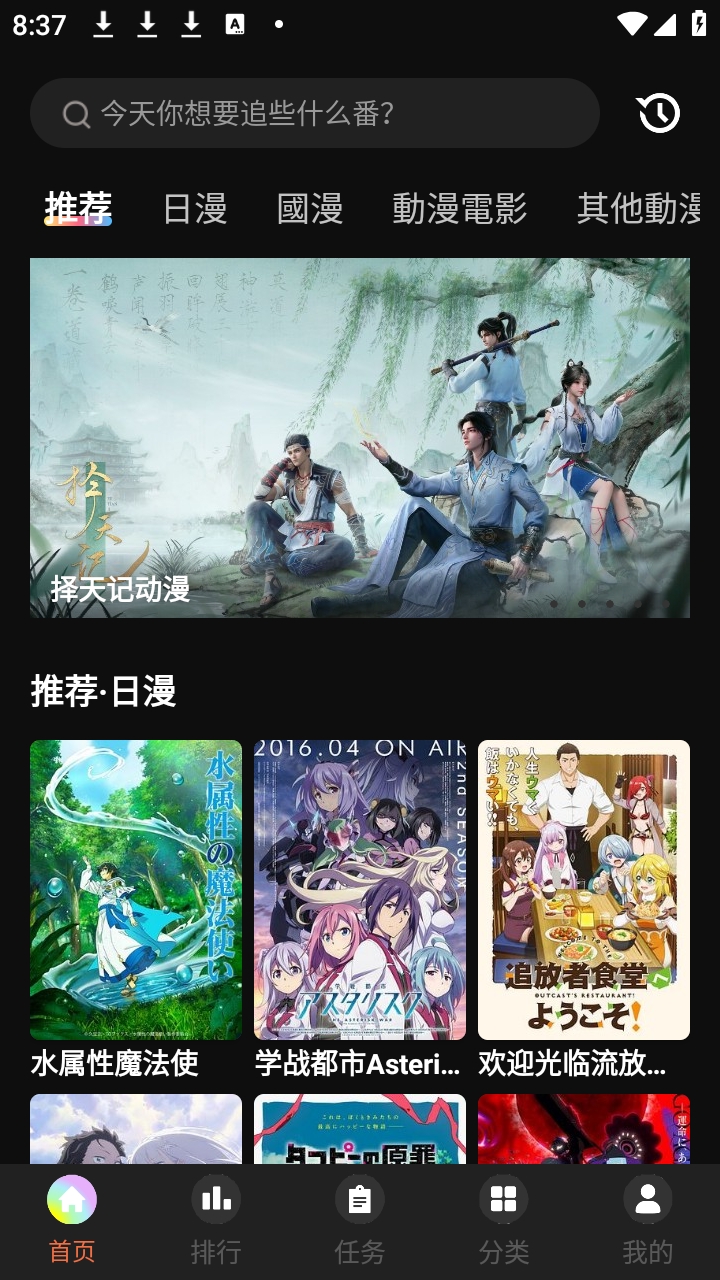
Task: Switch to the 日漫 tab
Action: pyautogui.click(x=194, y=208)
